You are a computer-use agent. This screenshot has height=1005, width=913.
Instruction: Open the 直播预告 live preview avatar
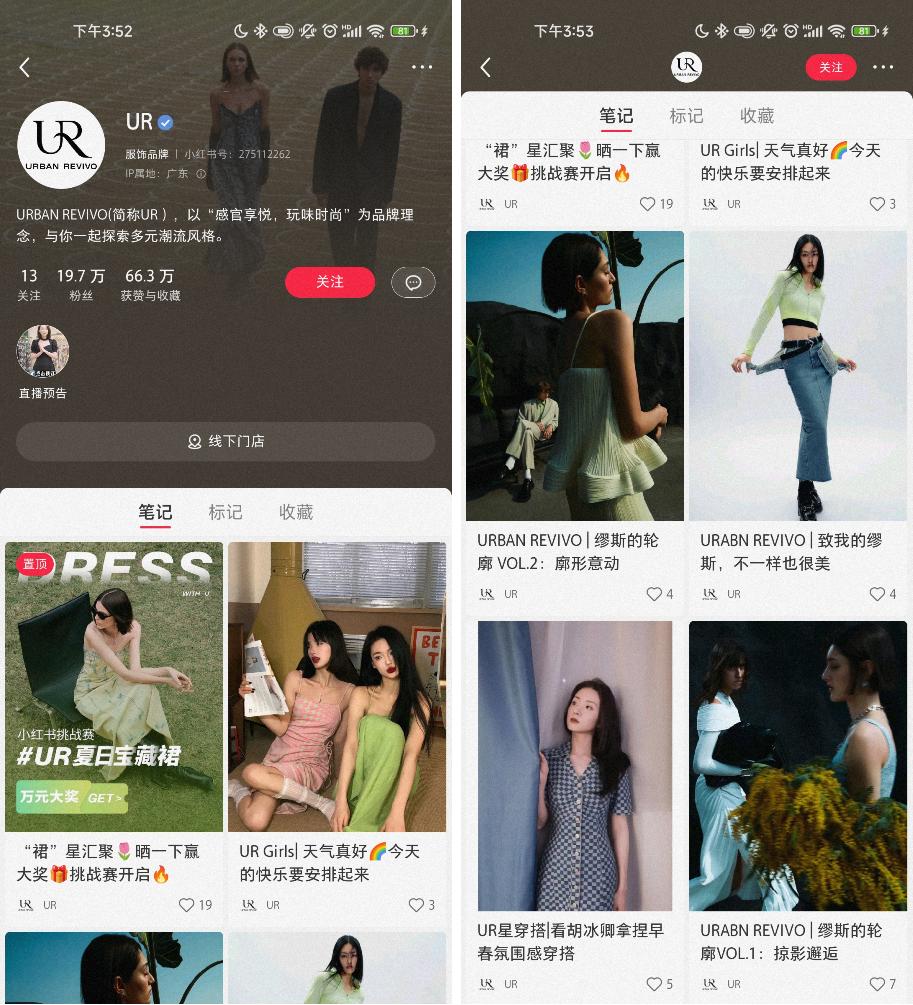tap(43, 352)
